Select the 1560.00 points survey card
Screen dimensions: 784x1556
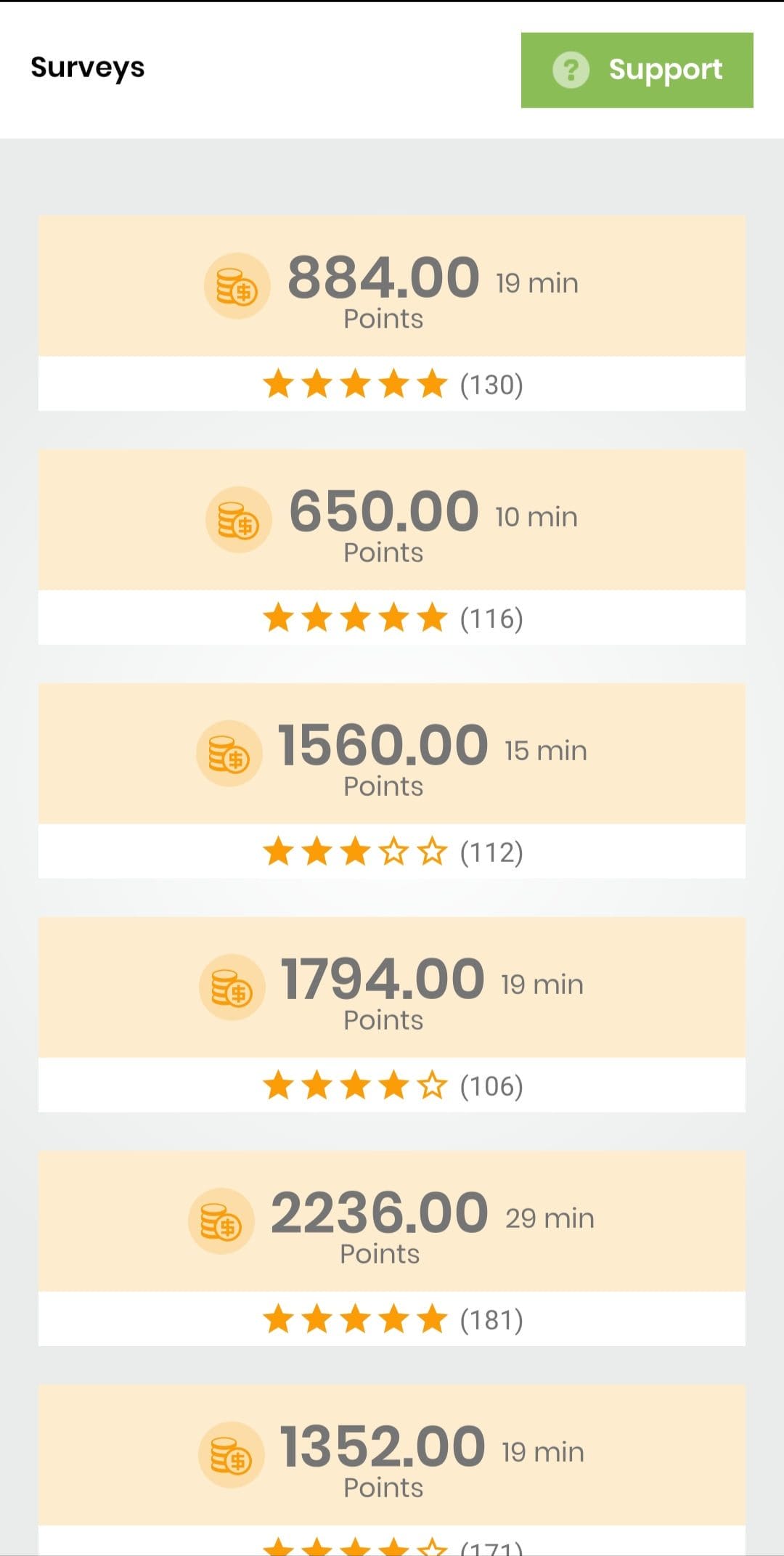coord(392,781)
